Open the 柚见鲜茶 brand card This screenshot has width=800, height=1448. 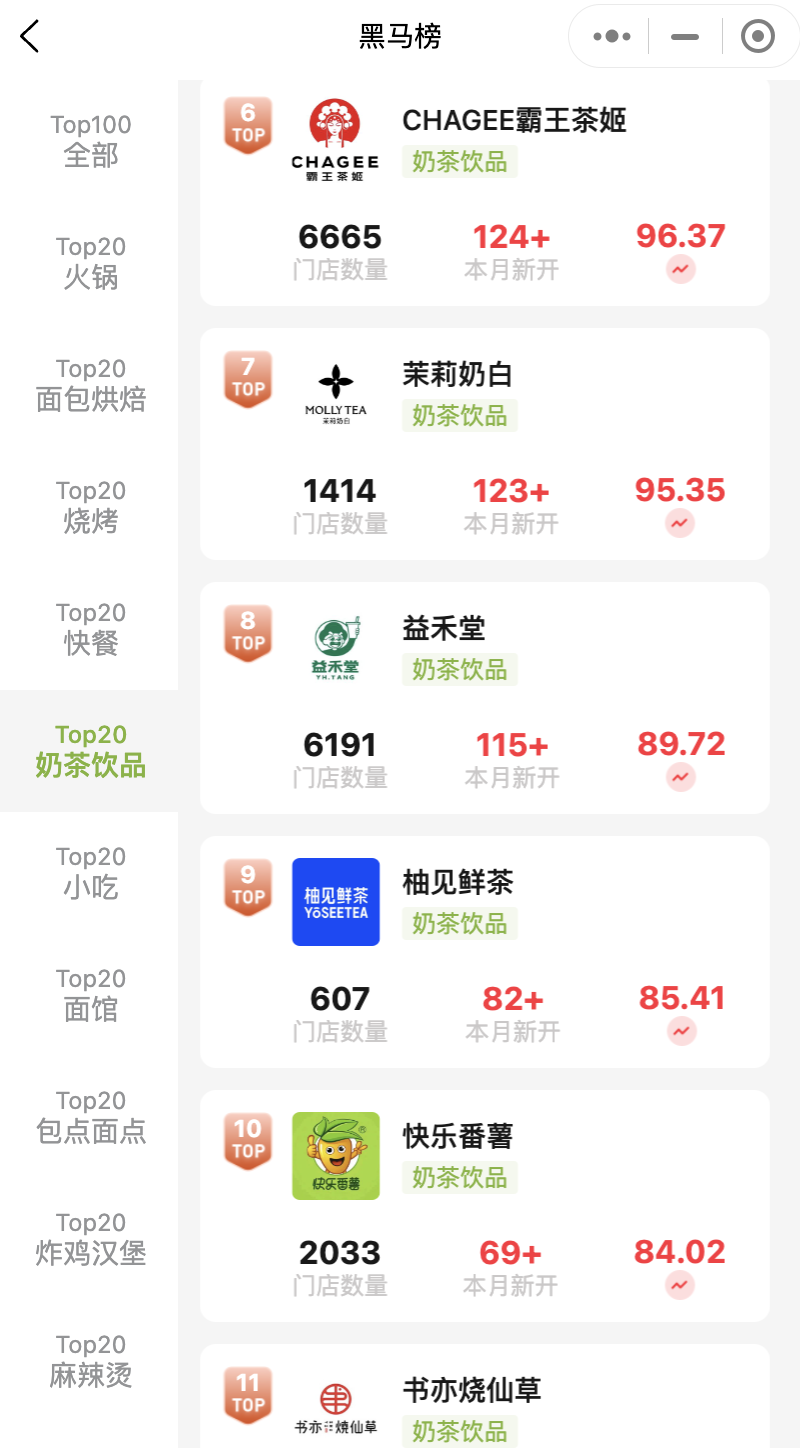458,884
